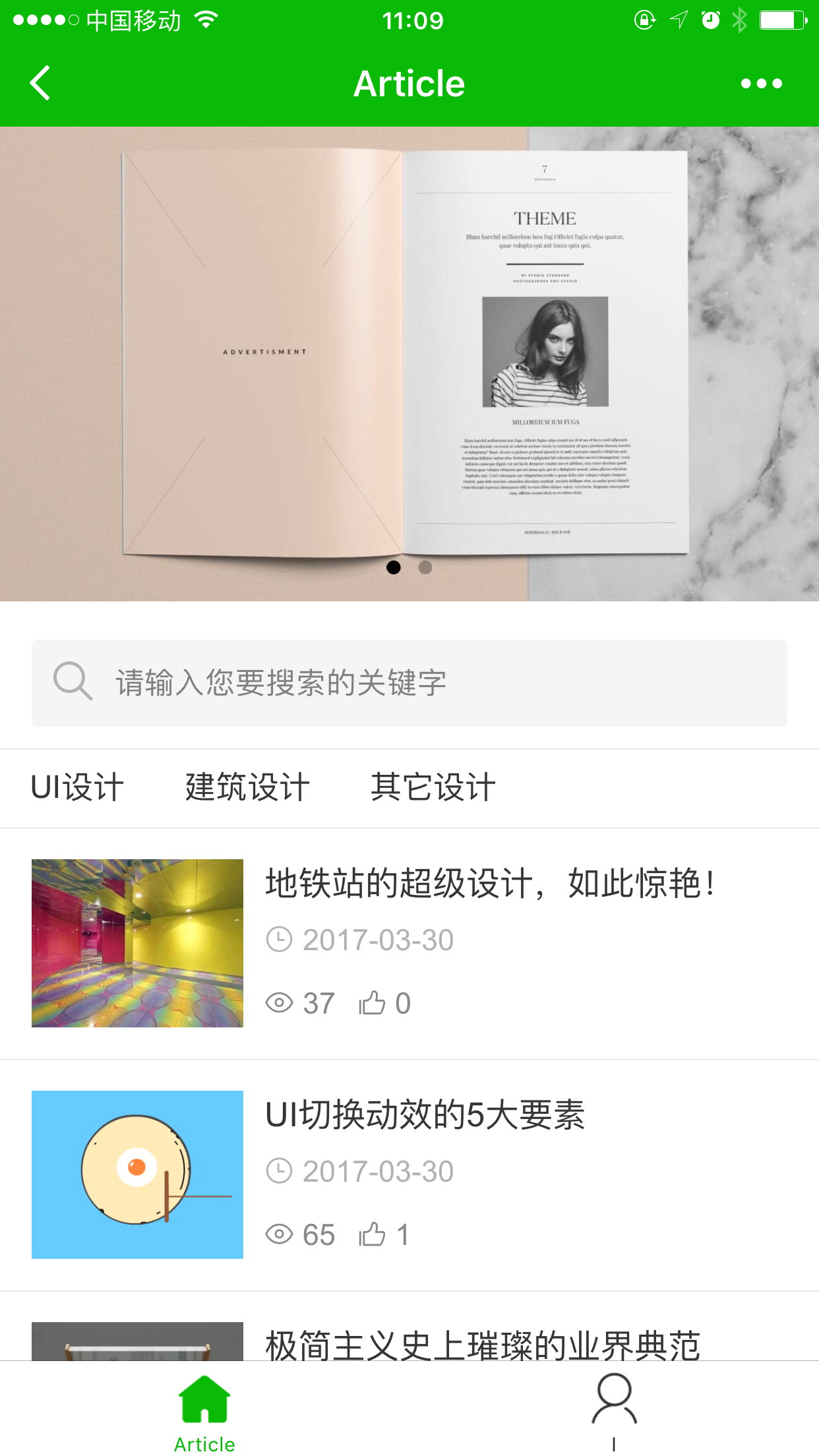Open the three-dot overflow menu
Viewport: 819px width, 1456px height.
point(761,84)
